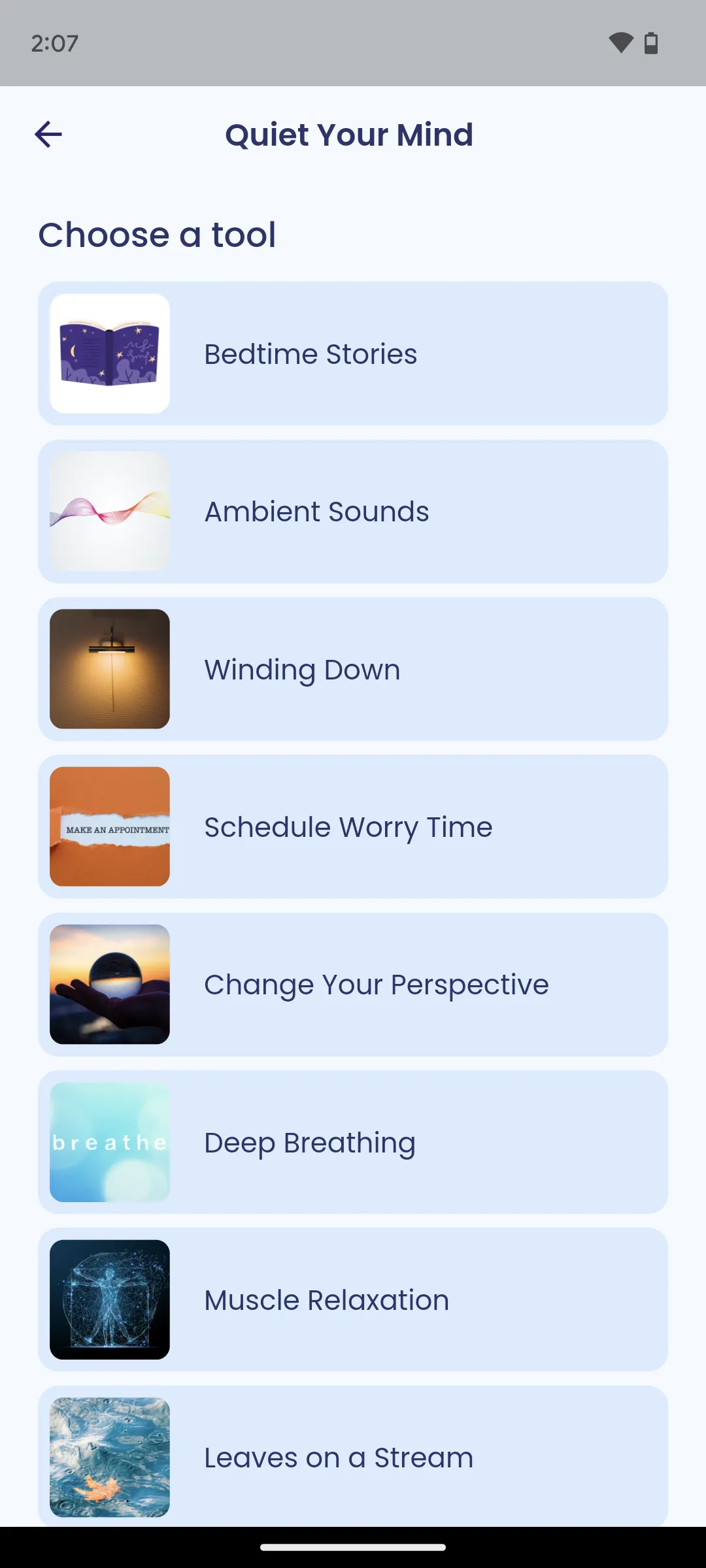
Task: Tap the Ambient Sounds waveform icon
Action: (x=109, y=511)
